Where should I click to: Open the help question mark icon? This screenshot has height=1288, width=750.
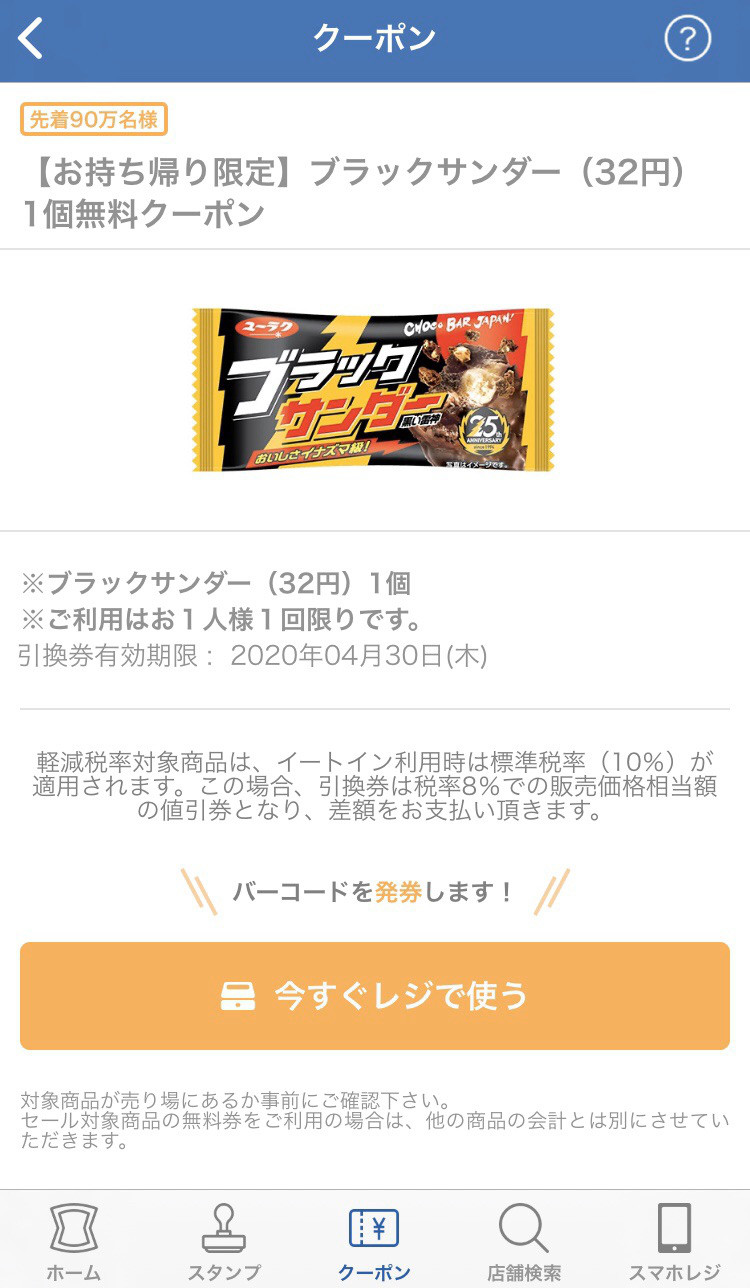(687, 40)
